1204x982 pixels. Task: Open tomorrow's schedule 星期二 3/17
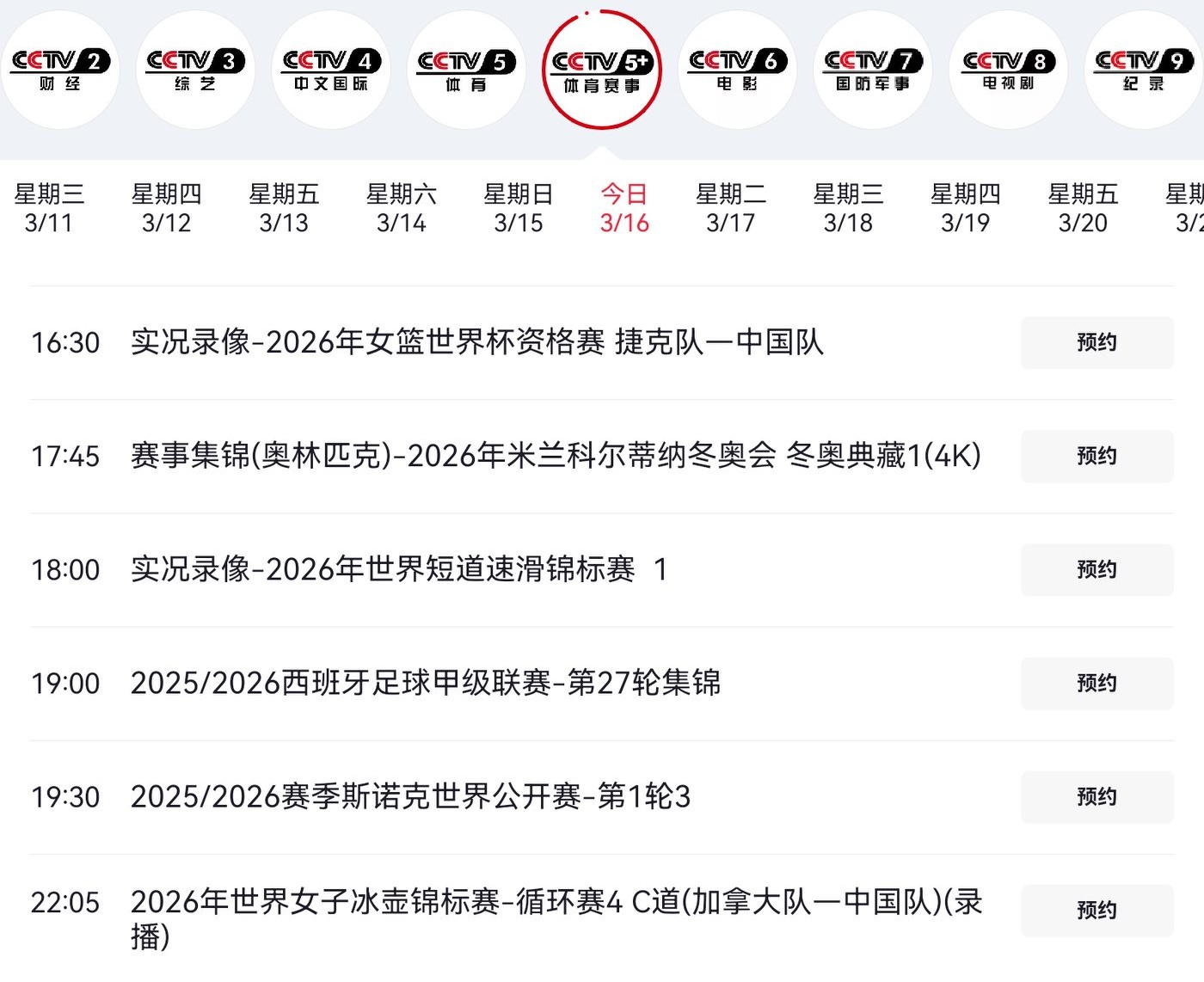731,208
